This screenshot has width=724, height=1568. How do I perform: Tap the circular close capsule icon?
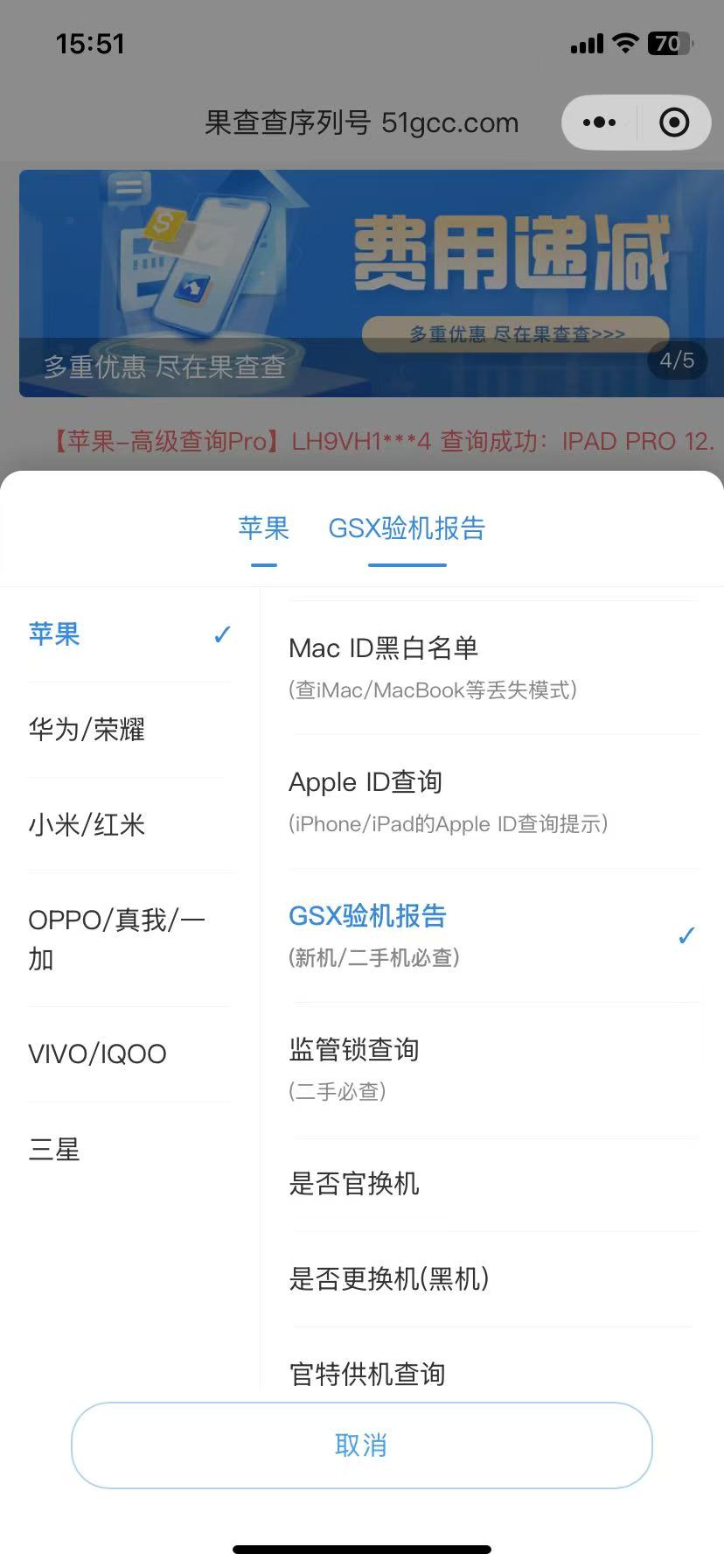674,122
